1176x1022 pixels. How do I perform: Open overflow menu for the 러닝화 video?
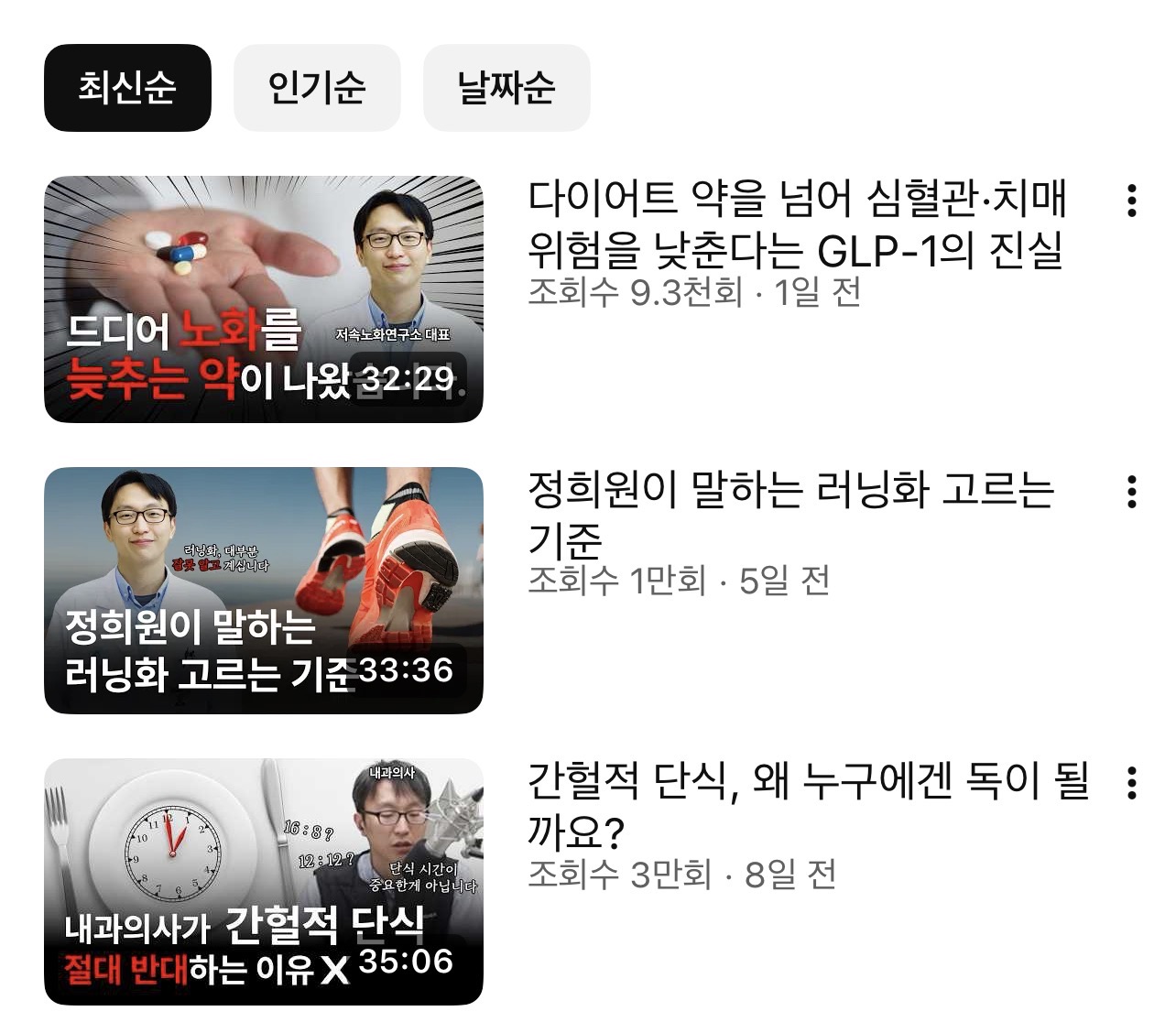coord(1132,492)
